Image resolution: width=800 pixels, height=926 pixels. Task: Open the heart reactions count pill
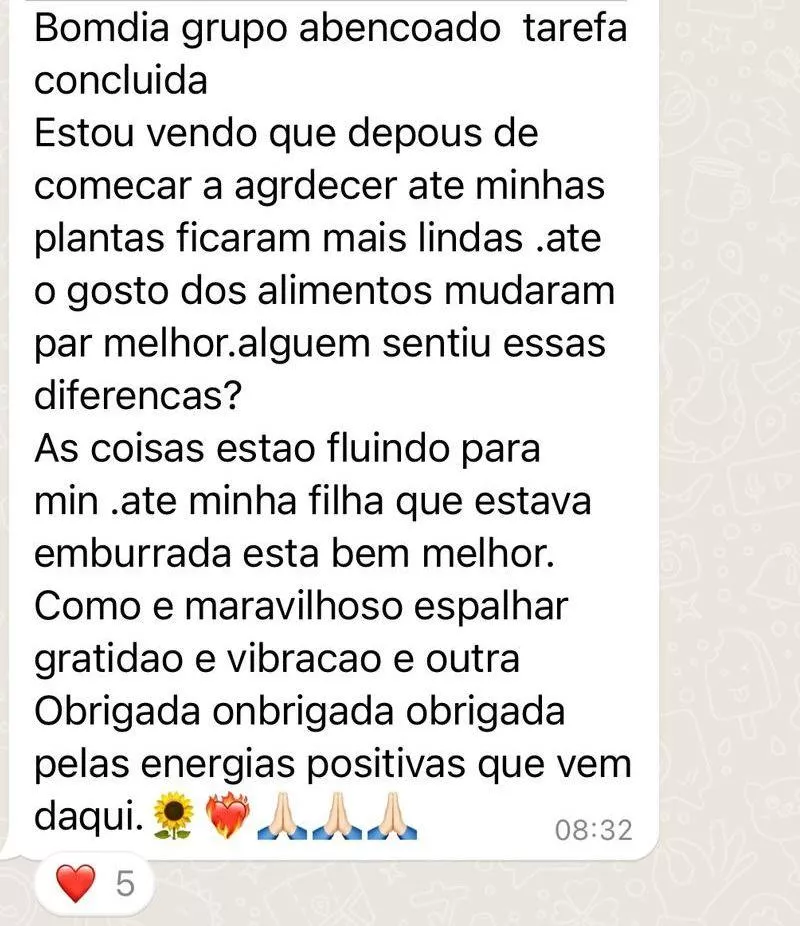point(96,884)
